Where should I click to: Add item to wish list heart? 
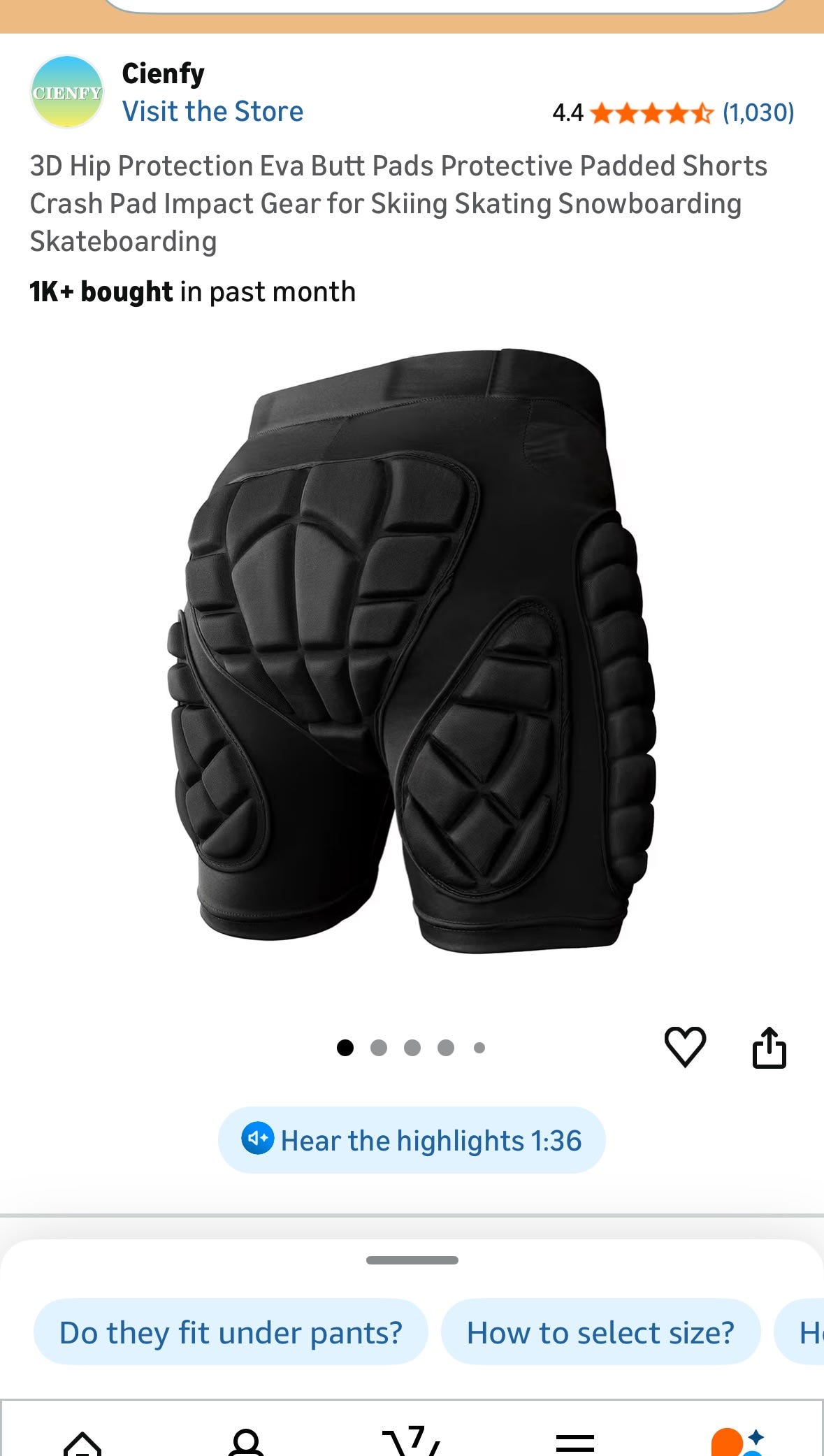coord(684,1046)
